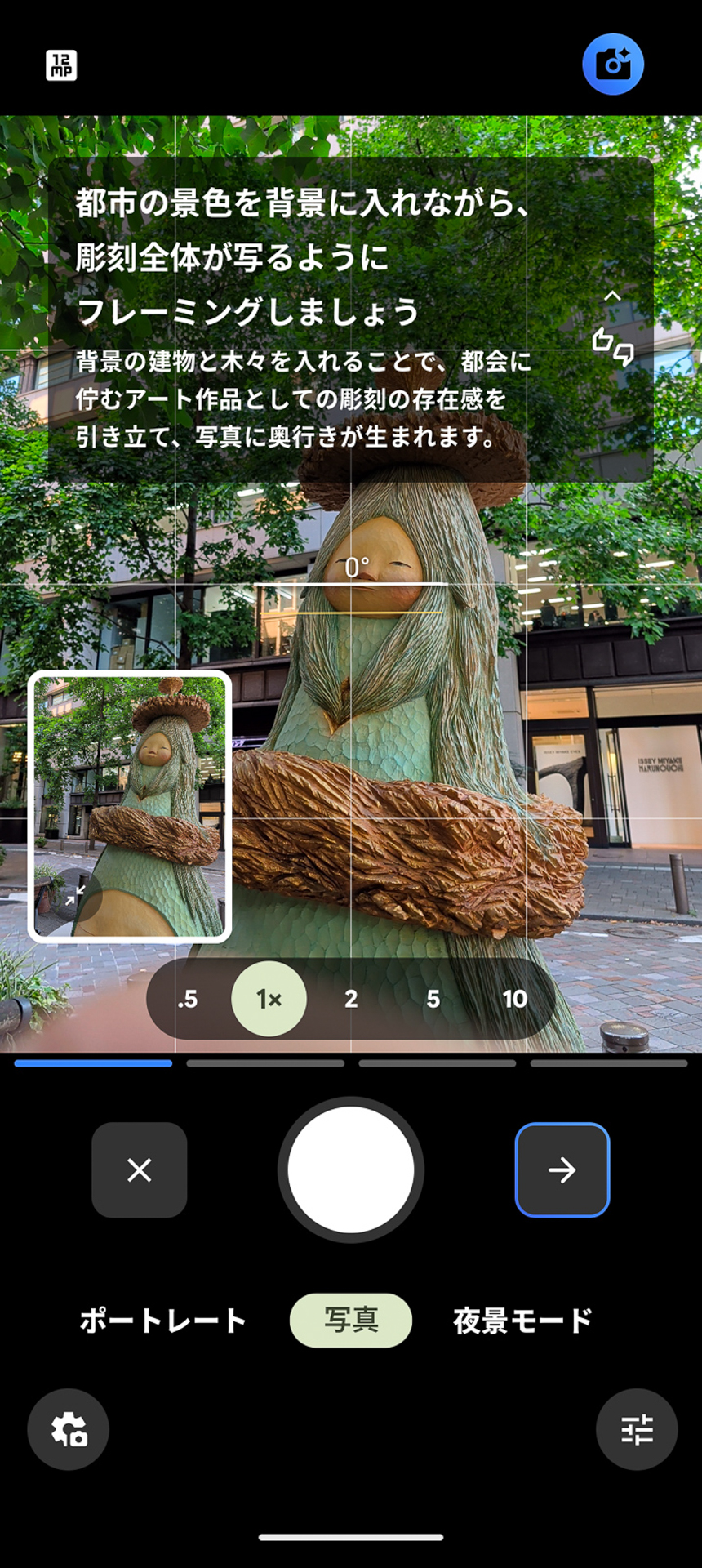Switch zoom to 5
Viewport: 702px width, 1568px height.
(433, 999)
